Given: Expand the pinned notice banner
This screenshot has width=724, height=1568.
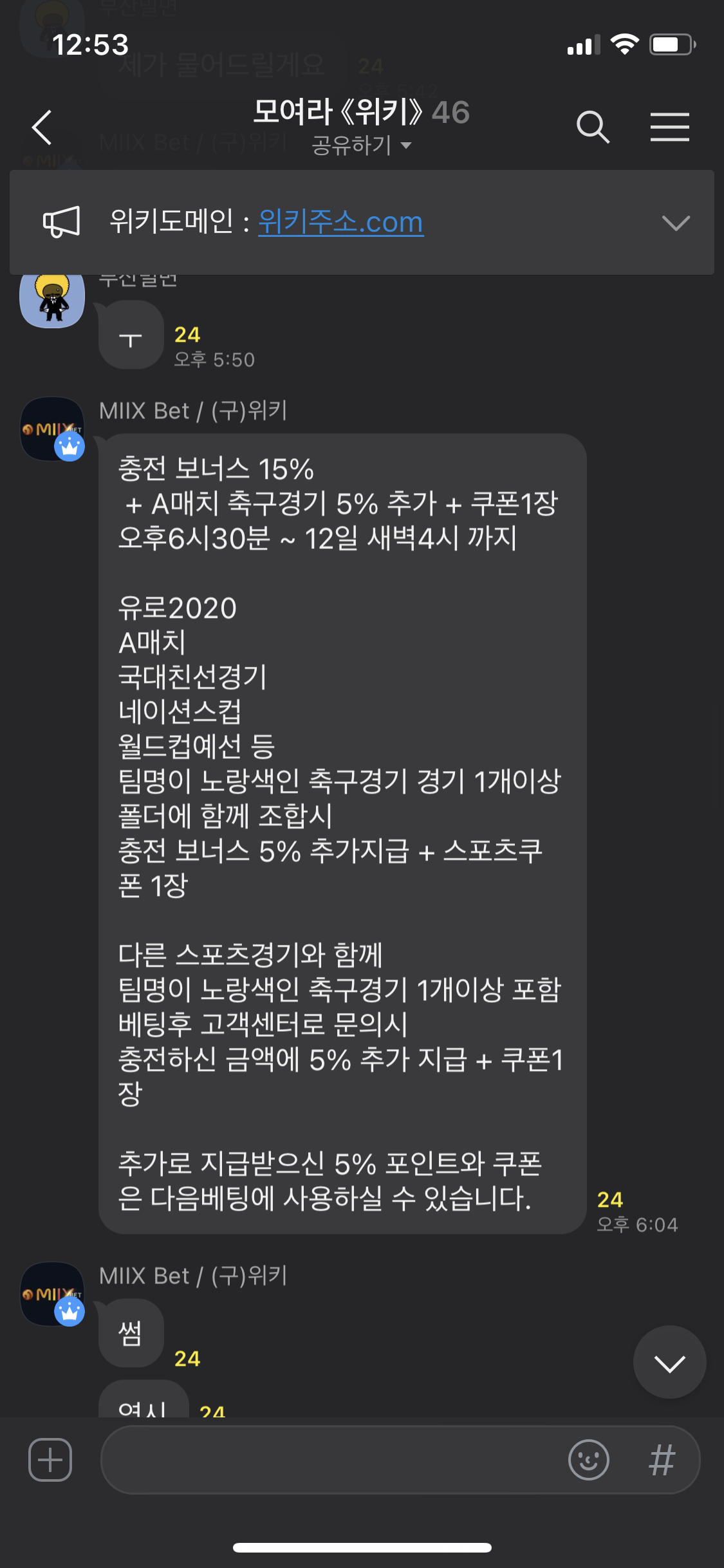Looking at the screenshot, I should coord(675,223).
